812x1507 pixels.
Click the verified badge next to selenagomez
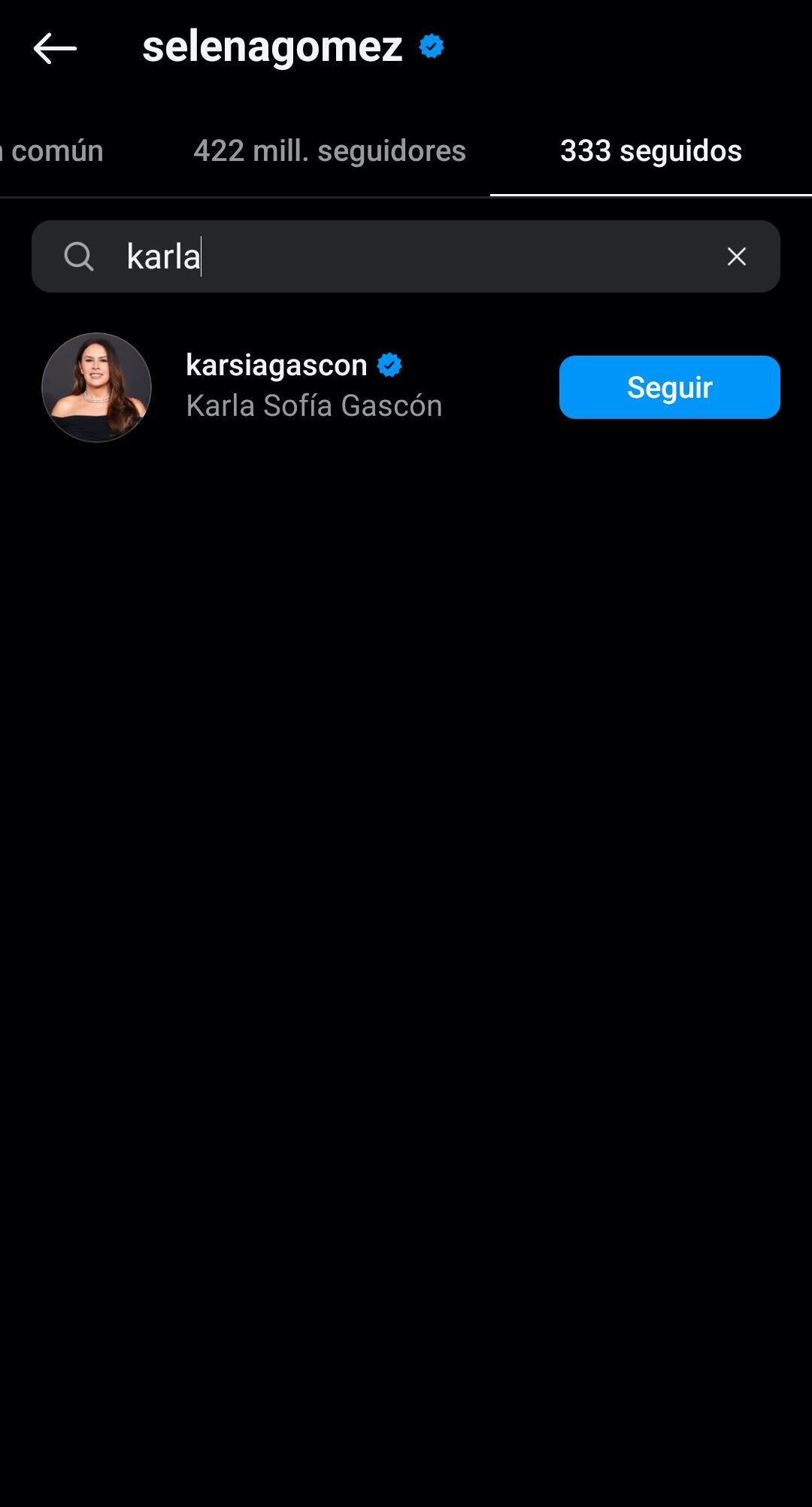(432, 46)
